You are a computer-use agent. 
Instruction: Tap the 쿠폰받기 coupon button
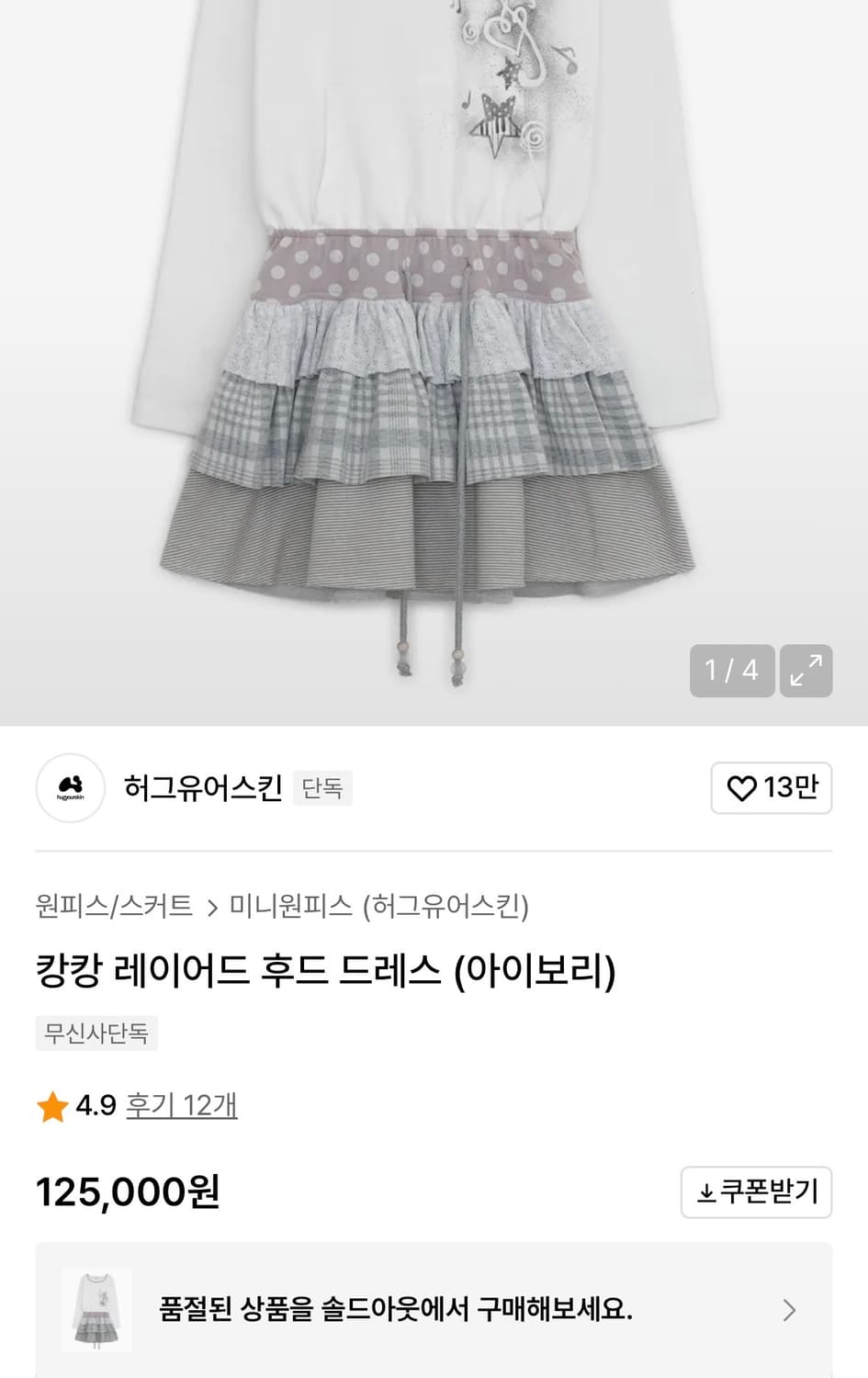(x=756, y=1192)
